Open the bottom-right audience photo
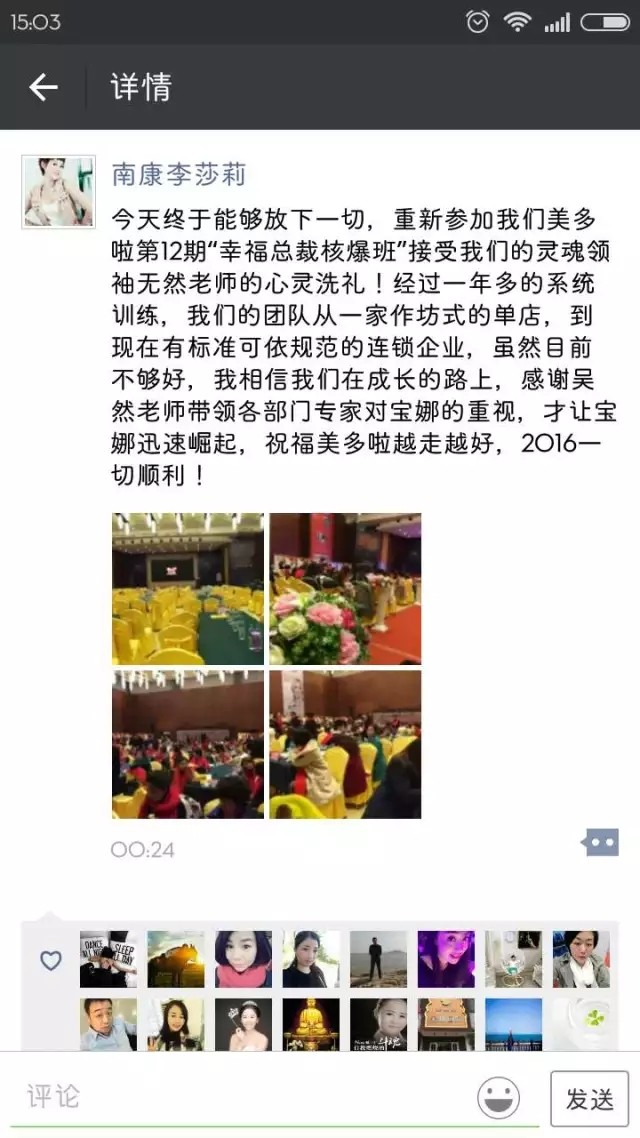This screenshot has height=1138, width=640. [345, 745]
